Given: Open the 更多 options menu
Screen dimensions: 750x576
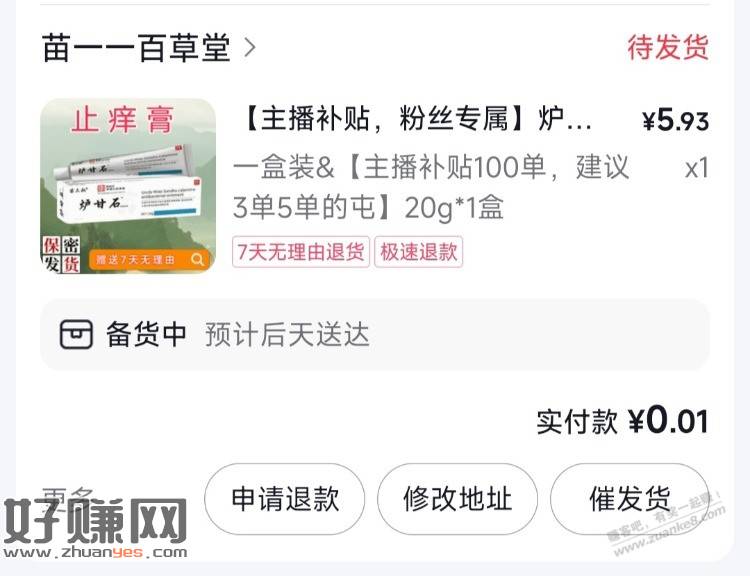Looking at the screenshot, I should coord(68,497).
